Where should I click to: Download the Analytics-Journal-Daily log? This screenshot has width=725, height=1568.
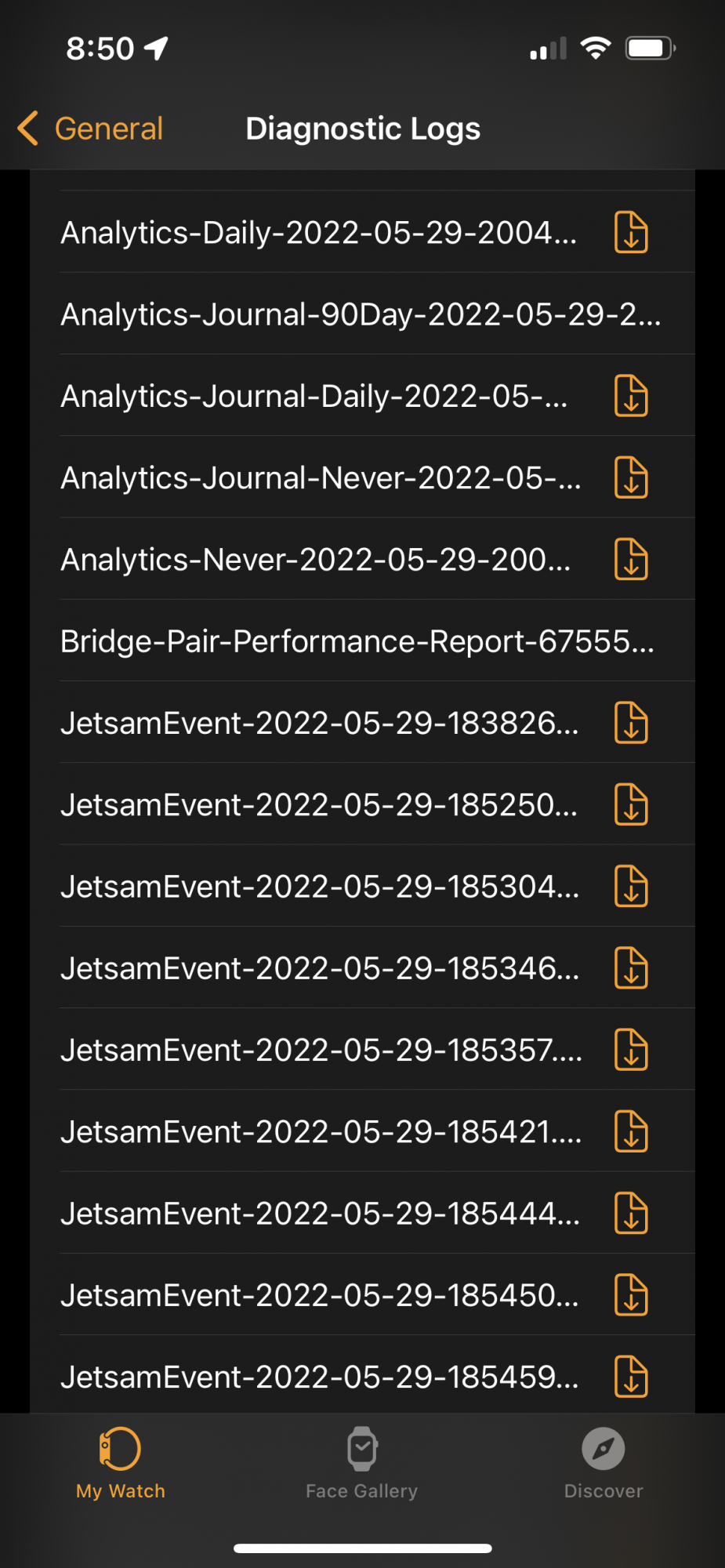[x=631, y=396]
